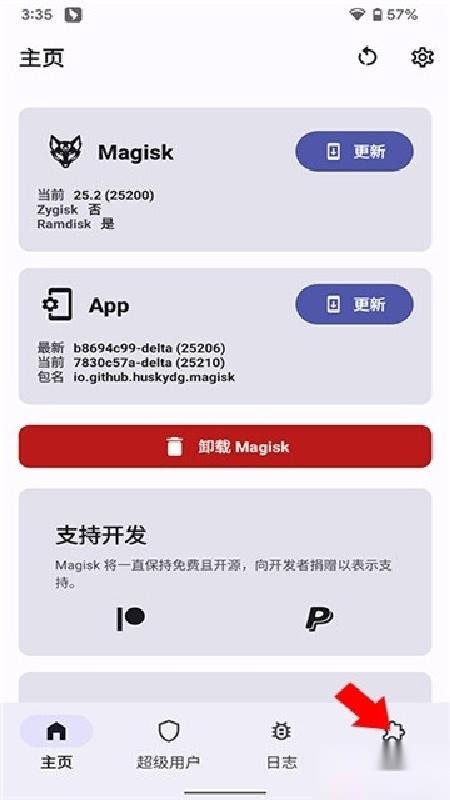The height and width of the screenshot is (800, 450).
Task: Open the settings gear
Action: tap(422, 57)
